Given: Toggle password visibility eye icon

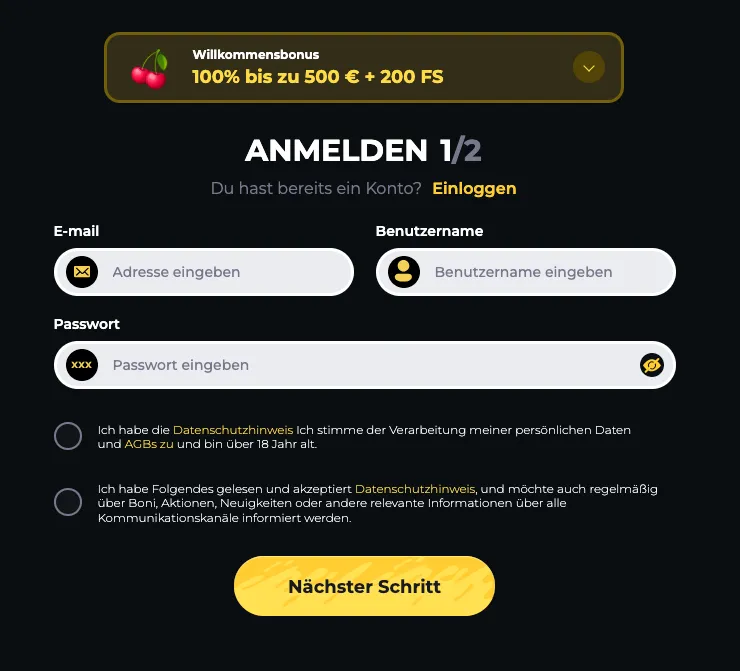Looking at the screenshot, I should tap(652, 365).
